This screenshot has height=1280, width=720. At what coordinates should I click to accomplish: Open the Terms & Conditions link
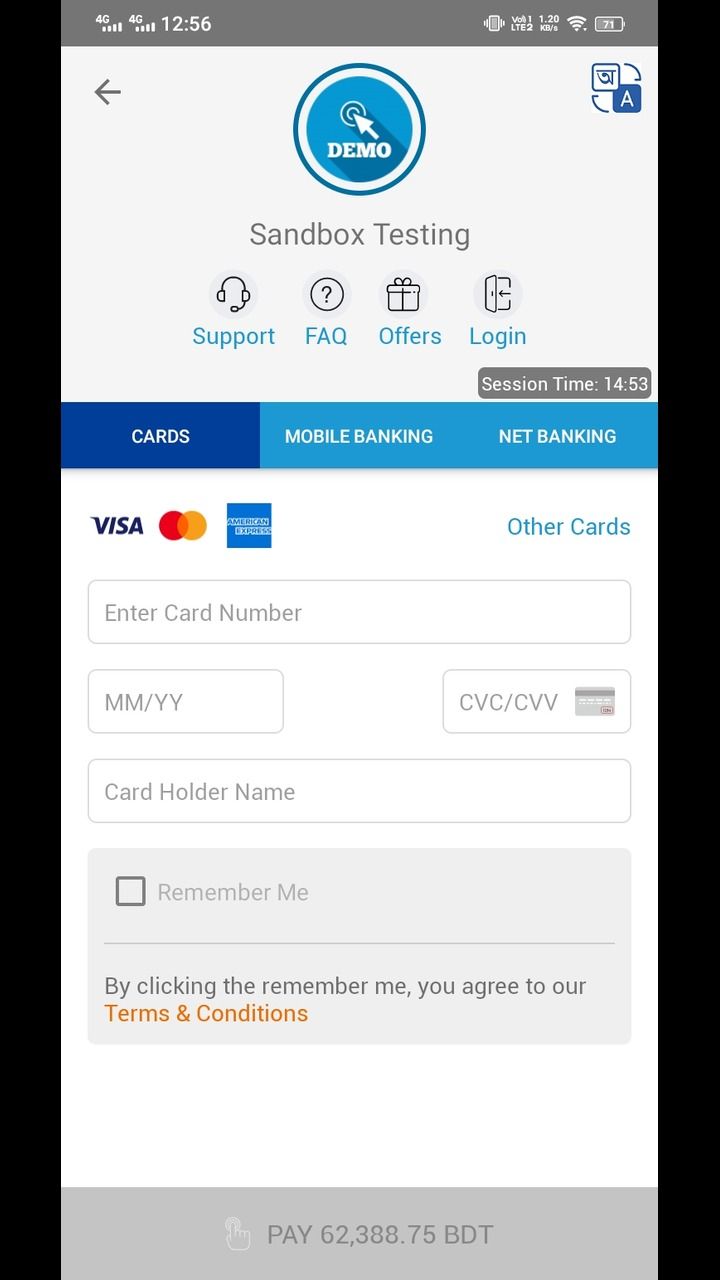point(206,1013)
